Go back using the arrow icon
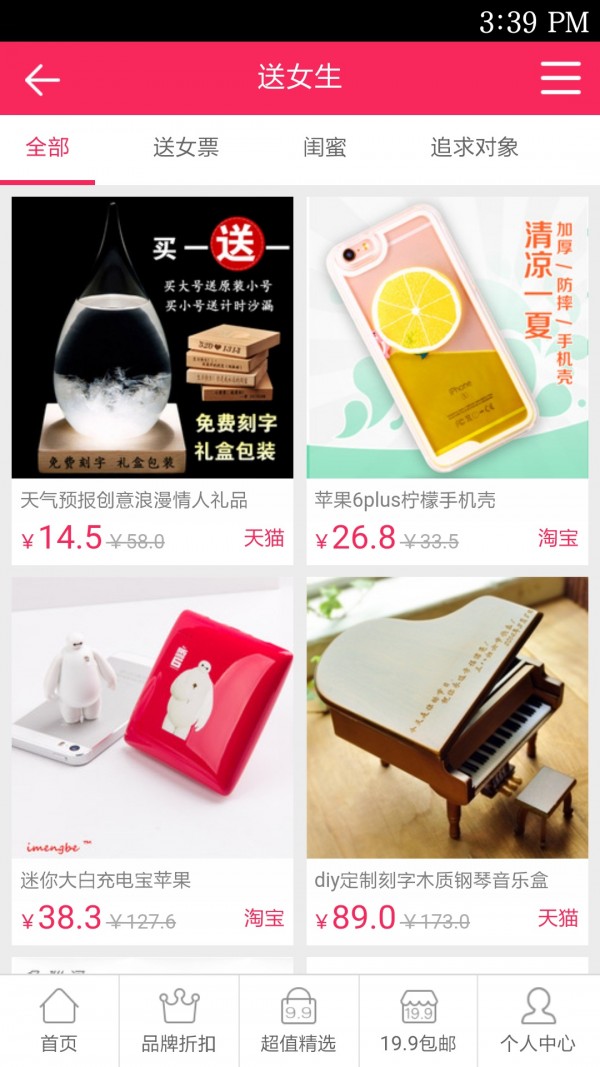The height and width of the screenshot is (1067, 600). (x=42, y=79)
